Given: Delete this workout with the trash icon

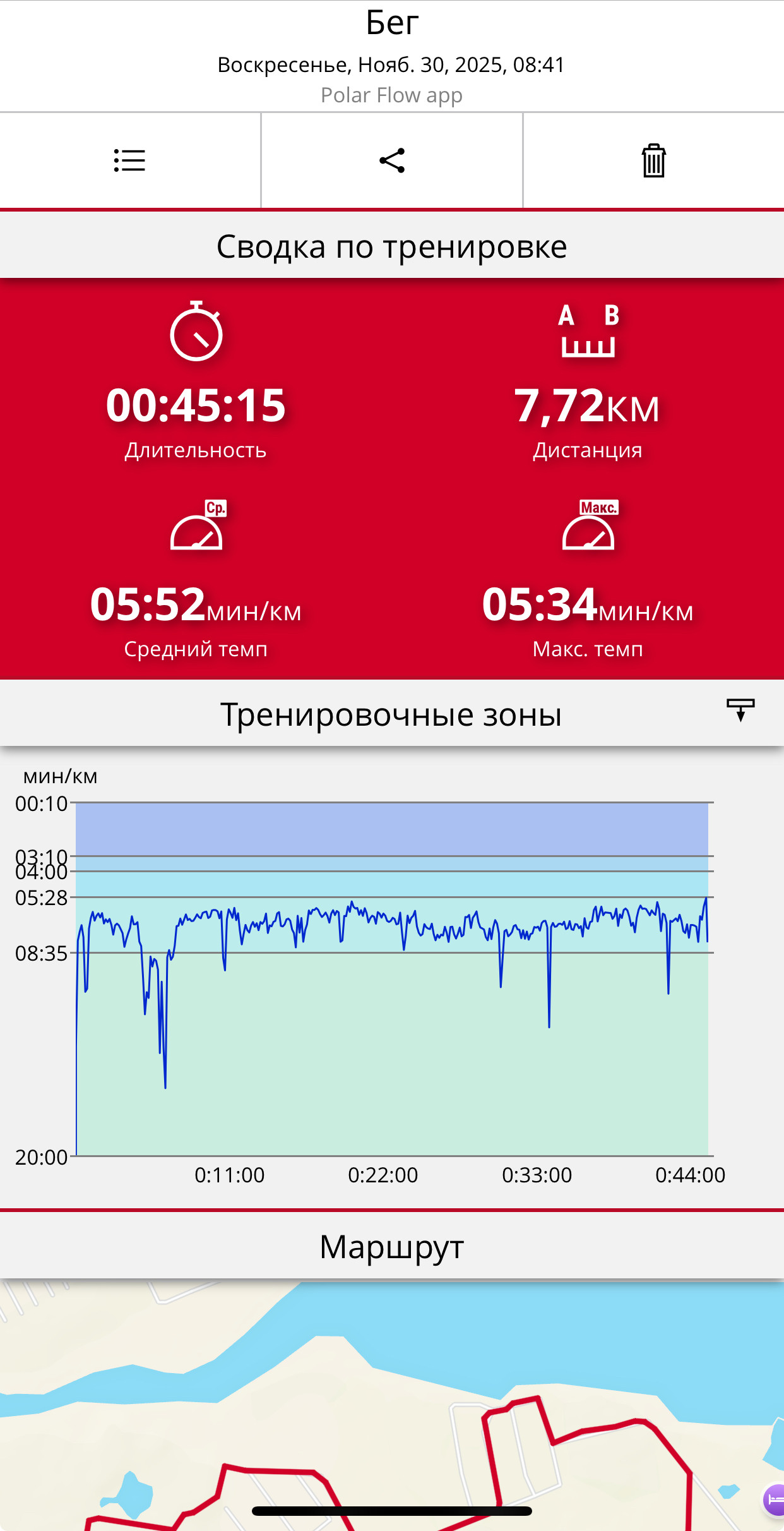Looking at the screenshot, I should pos(653,160).
